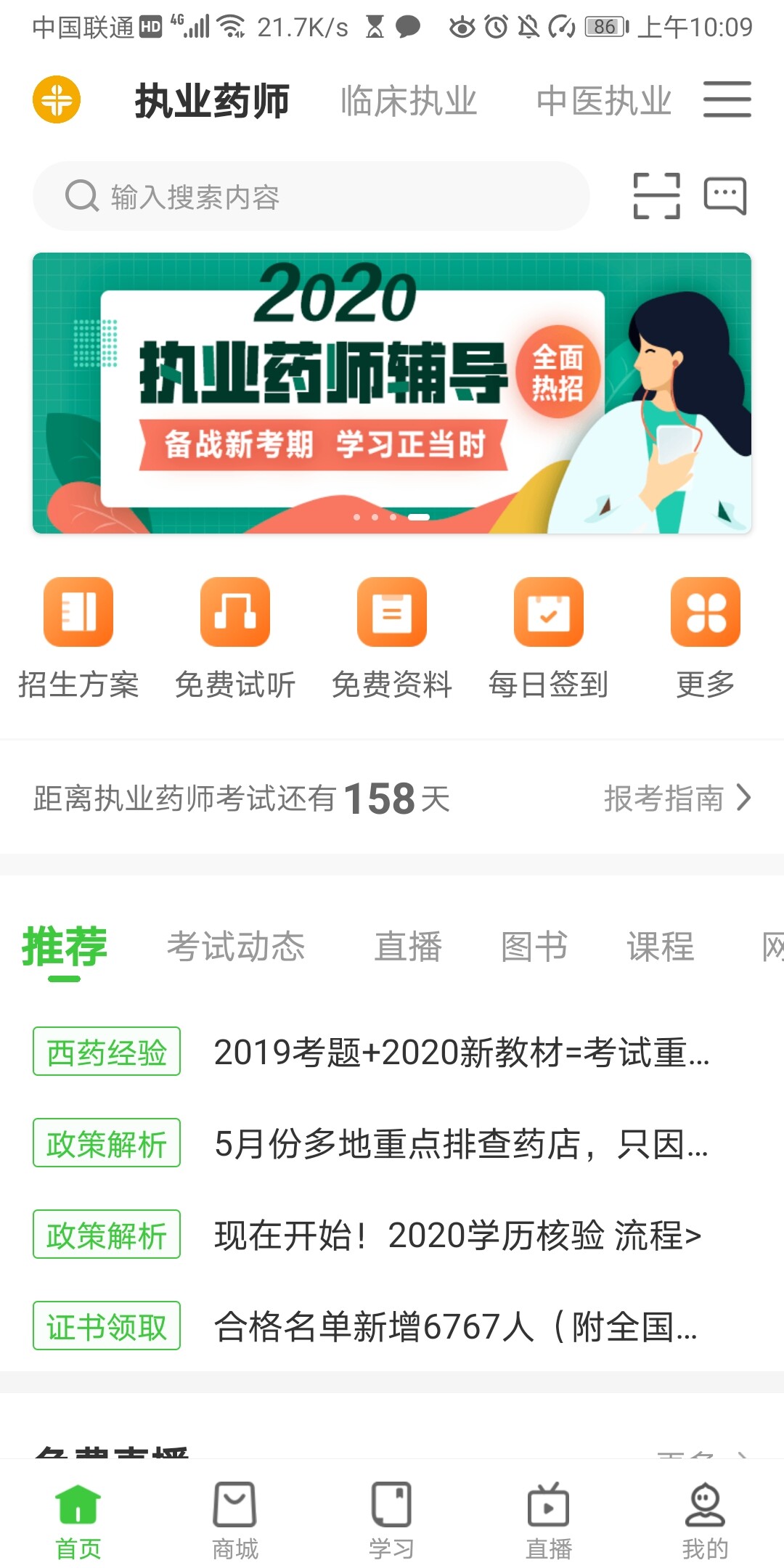The width and height of the screenshot is (784, 1568).
Task: Switch to the 中医执业 category tab
Action: tap(603, 101)
